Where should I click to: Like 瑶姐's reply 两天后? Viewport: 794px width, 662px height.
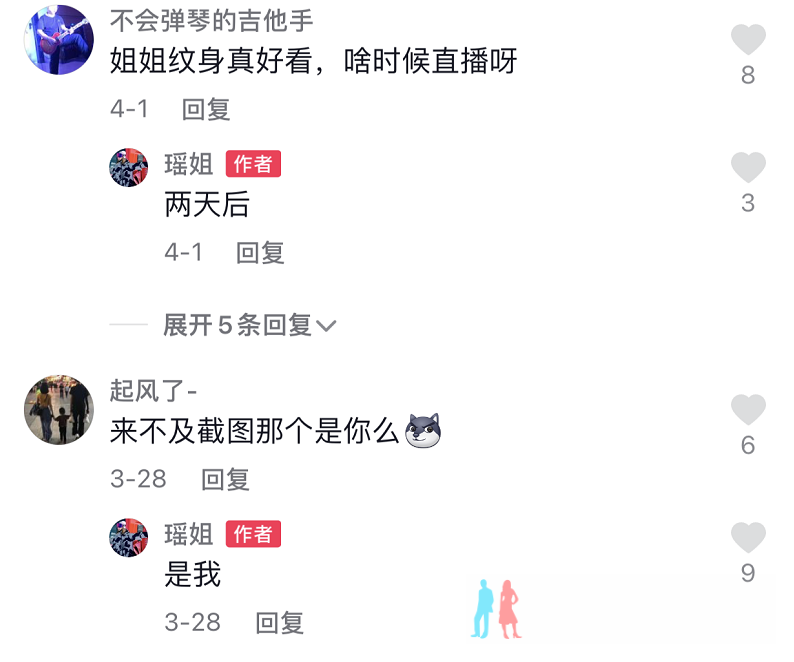(748, 168)
